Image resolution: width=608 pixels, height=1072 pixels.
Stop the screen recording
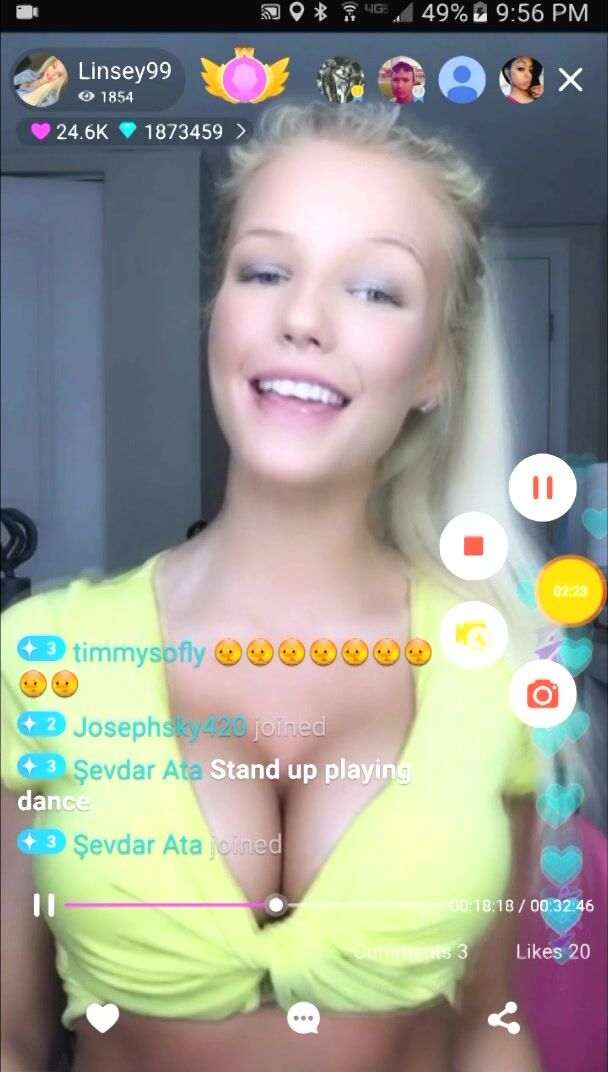tap(474, 545)
